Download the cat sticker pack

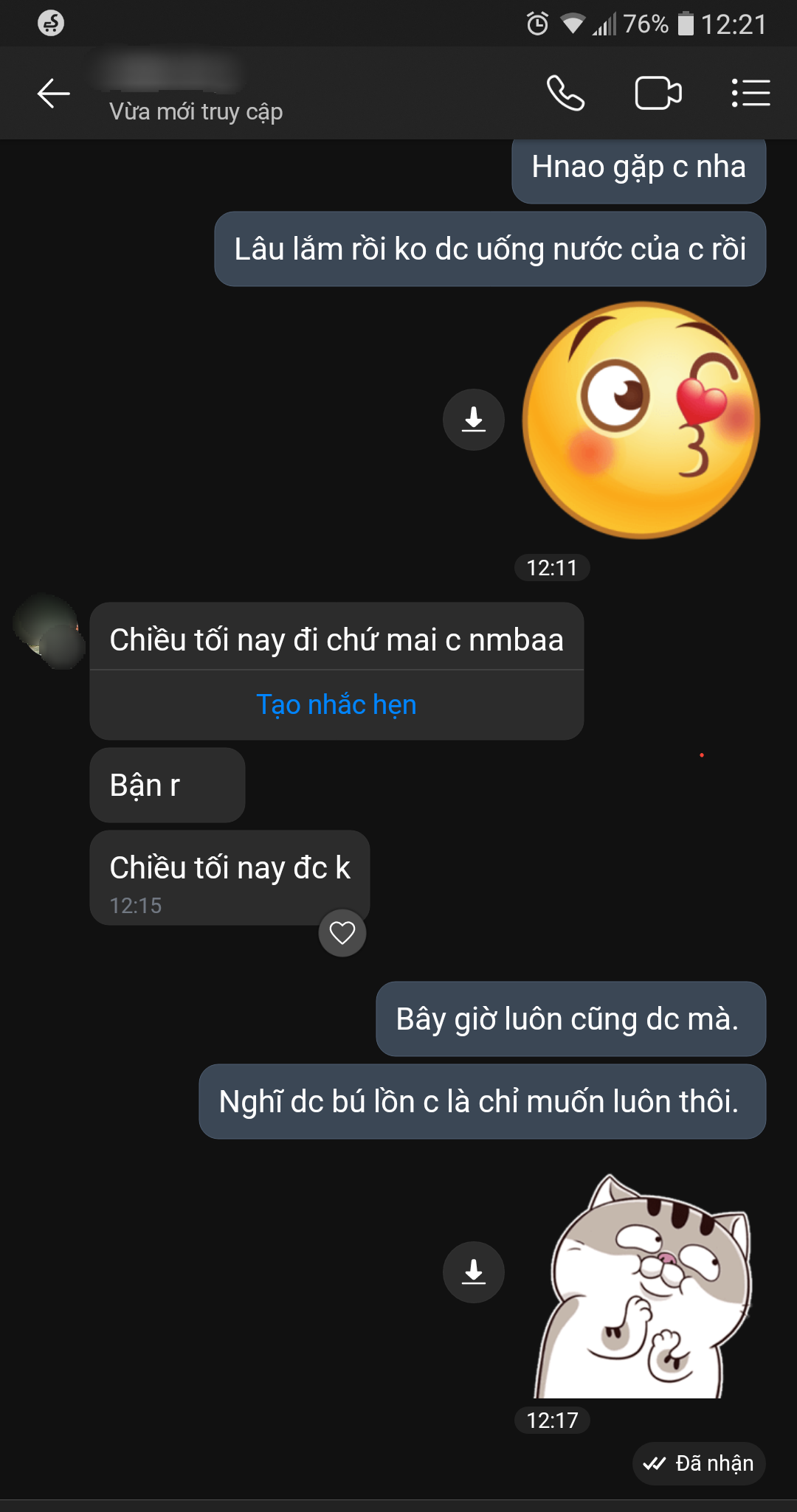click(474, 1272)
